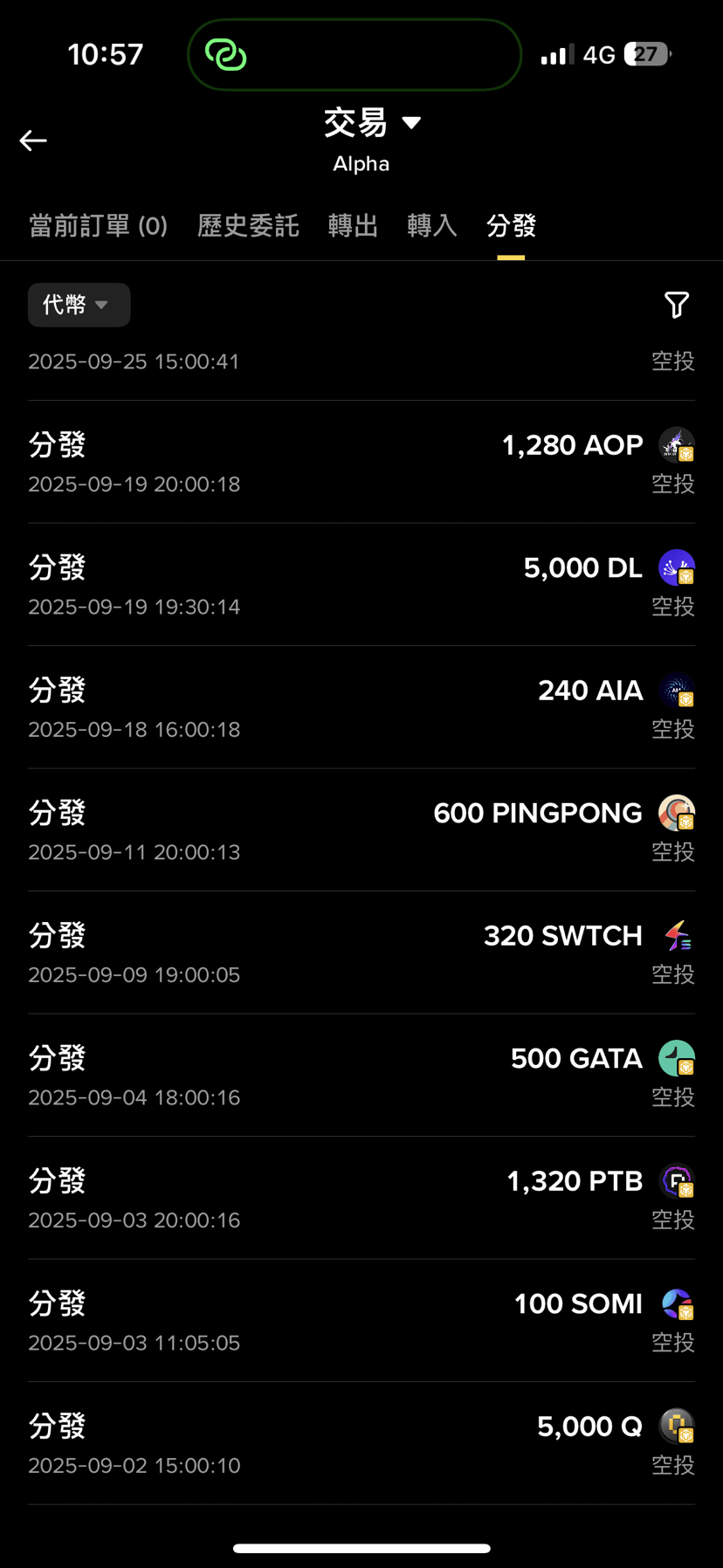This screenshot has width=723, height=1568.
Task: View the 1,320 PTB airdrop entry
Action: click(361, 1199)
